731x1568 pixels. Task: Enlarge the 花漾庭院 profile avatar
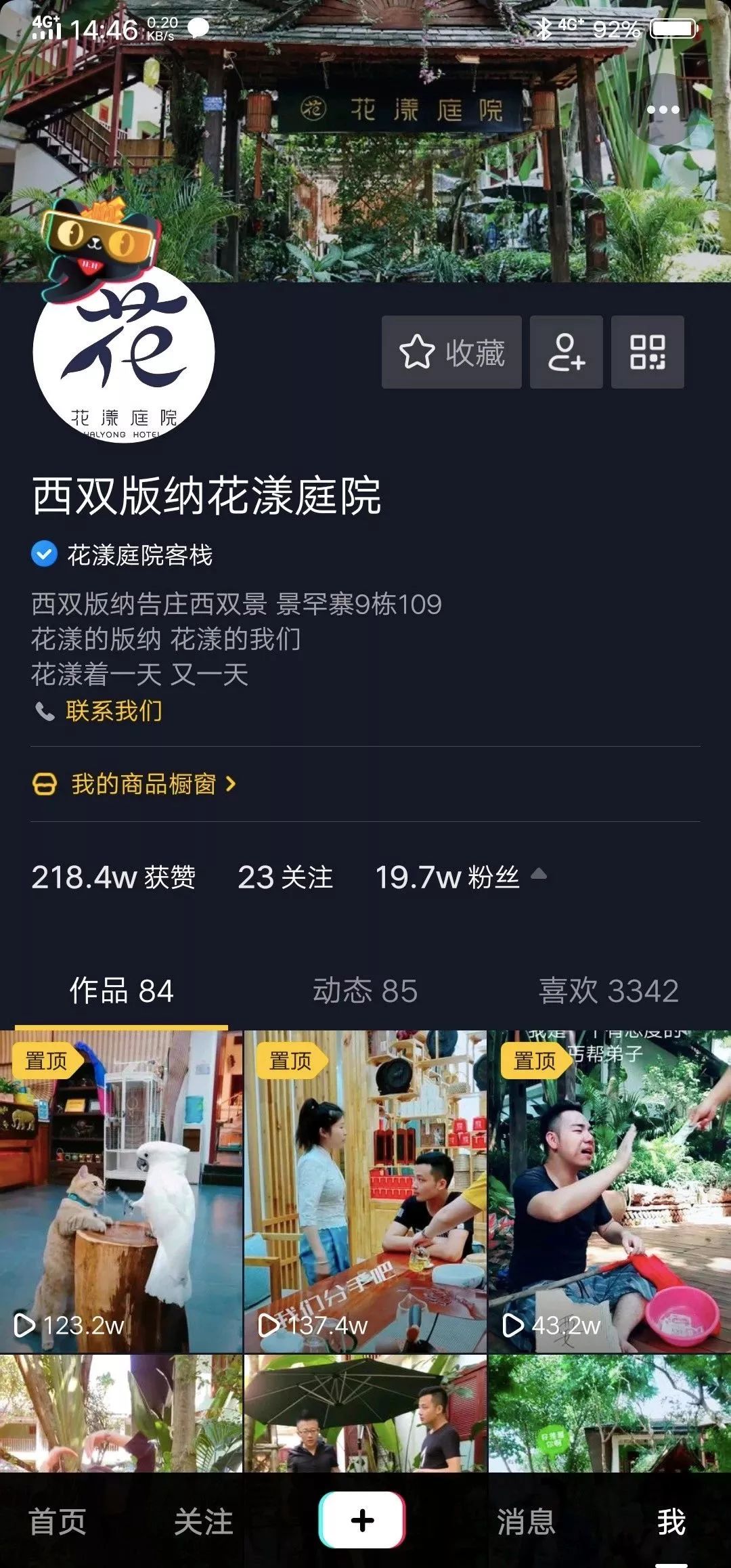[x=124, y=353]
